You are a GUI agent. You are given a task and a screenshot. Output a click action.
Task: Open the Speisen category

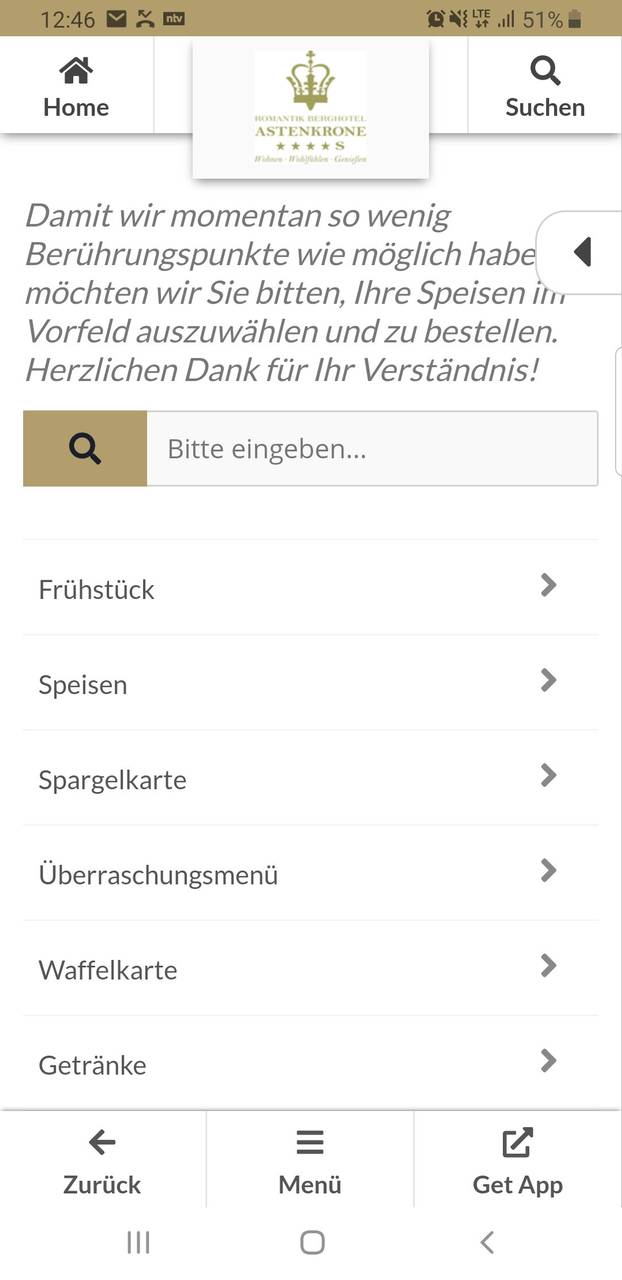point(311,683)
